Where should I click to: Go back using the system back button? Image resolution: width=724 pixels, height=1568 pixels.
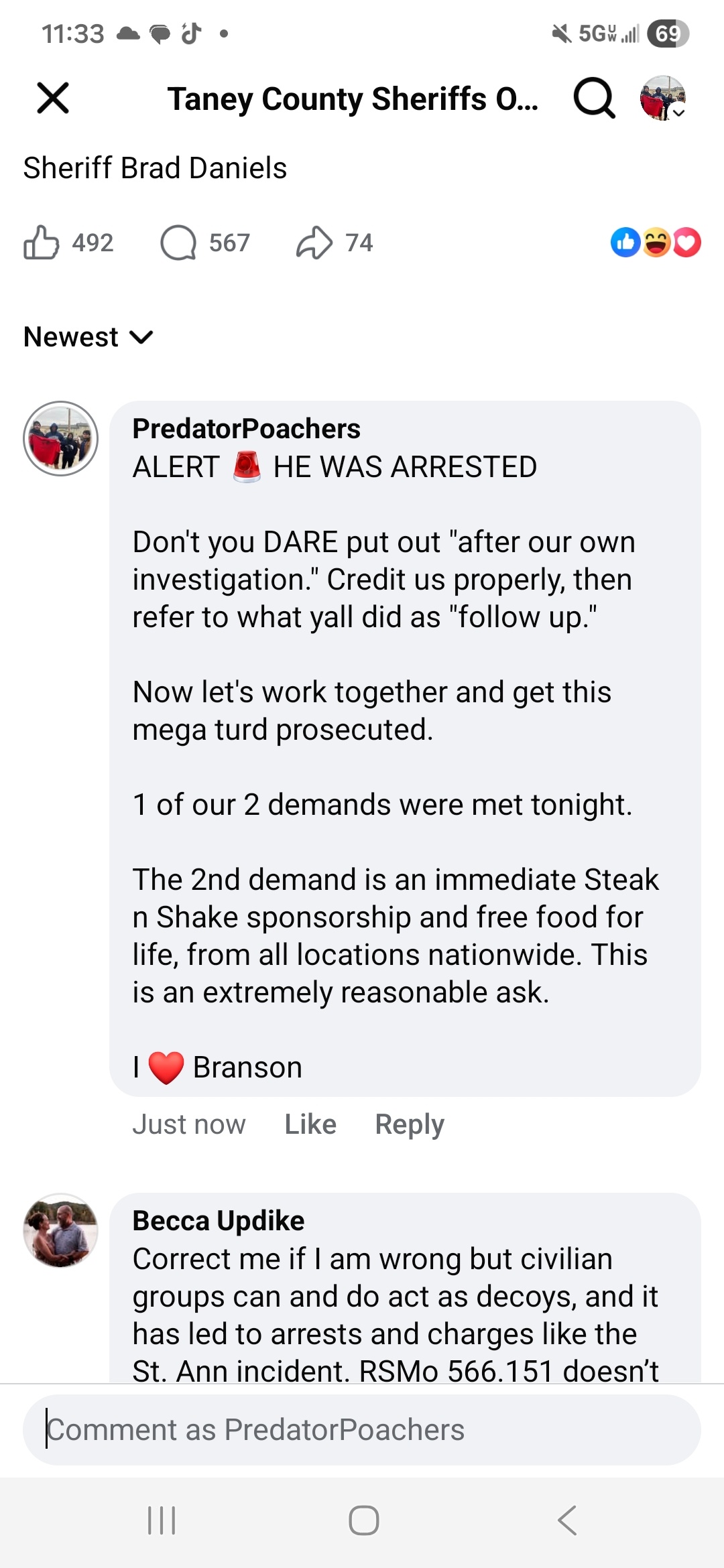pyautogui.click(x=567, y=1520)
